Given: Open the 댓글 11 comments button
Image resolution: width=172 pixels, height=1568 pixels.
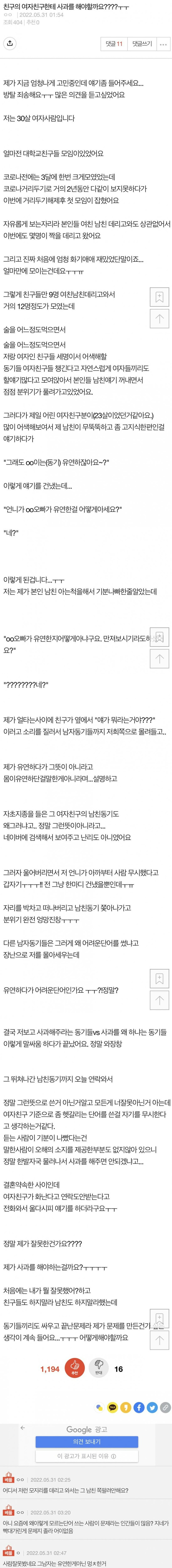Looking at the screenshot, I should (114, 44).
